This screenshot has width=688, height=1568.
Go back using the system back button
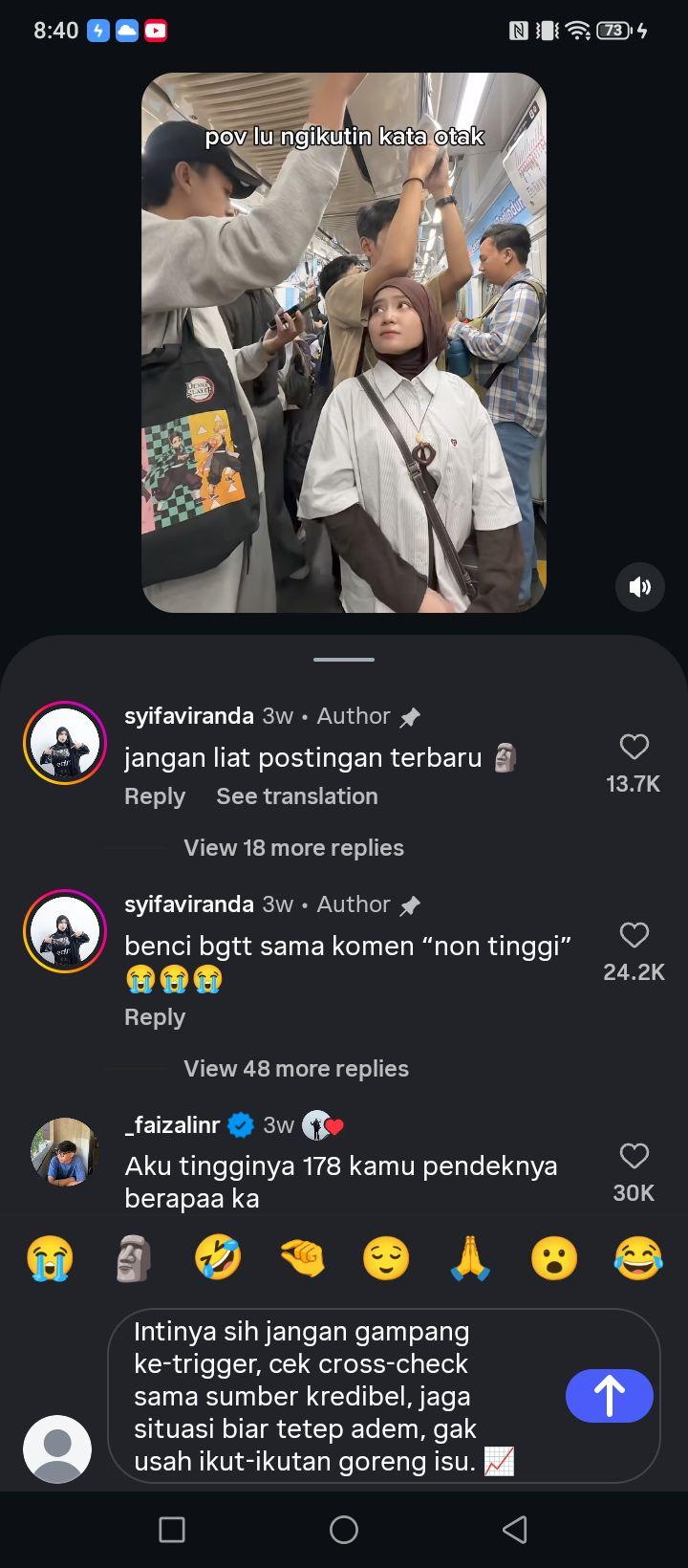tap(515, 1530)
